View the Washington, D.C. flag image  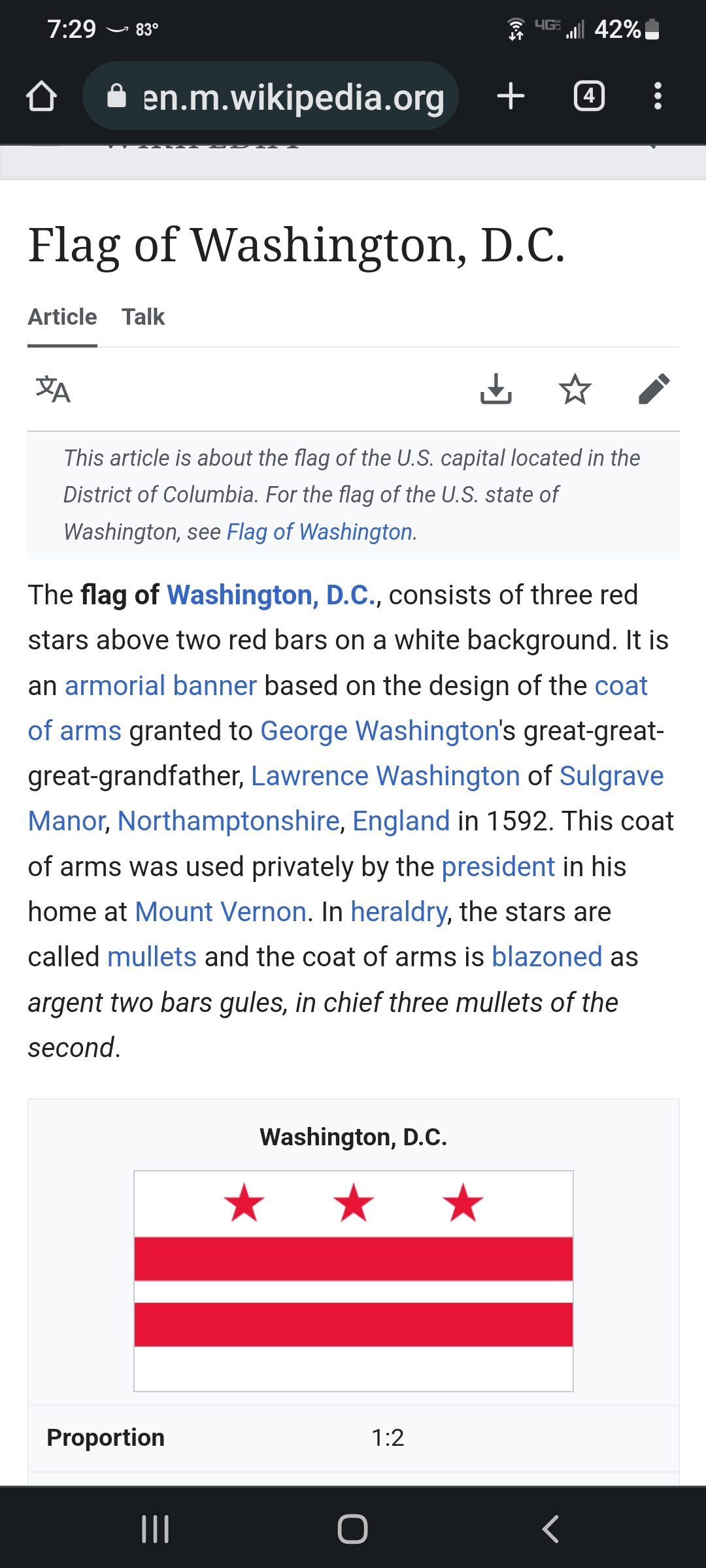(x=354, y=1281)
